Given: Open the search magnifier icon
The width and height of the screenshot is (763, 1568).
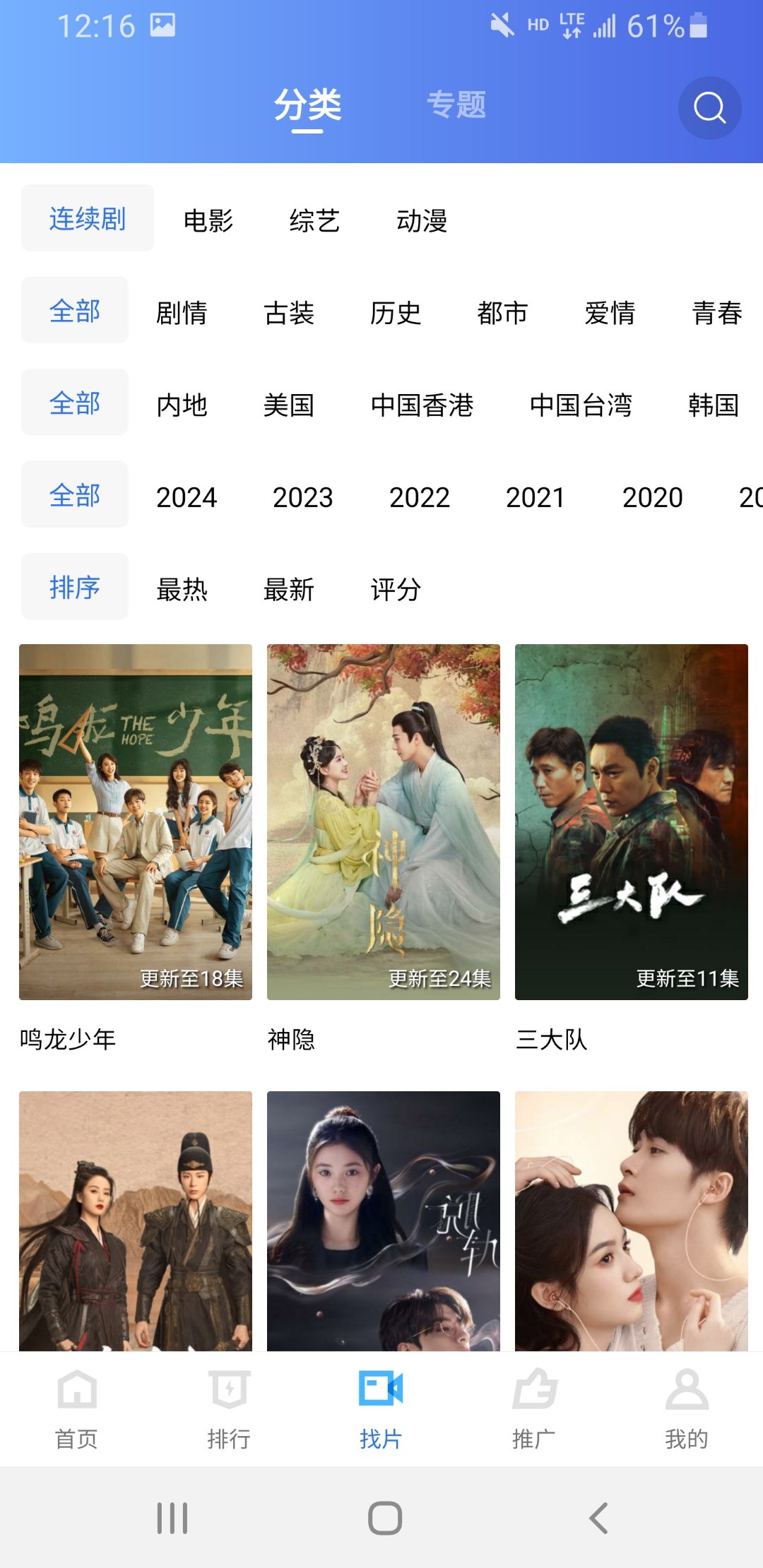Looking at the screenshot, I should 709,108.
